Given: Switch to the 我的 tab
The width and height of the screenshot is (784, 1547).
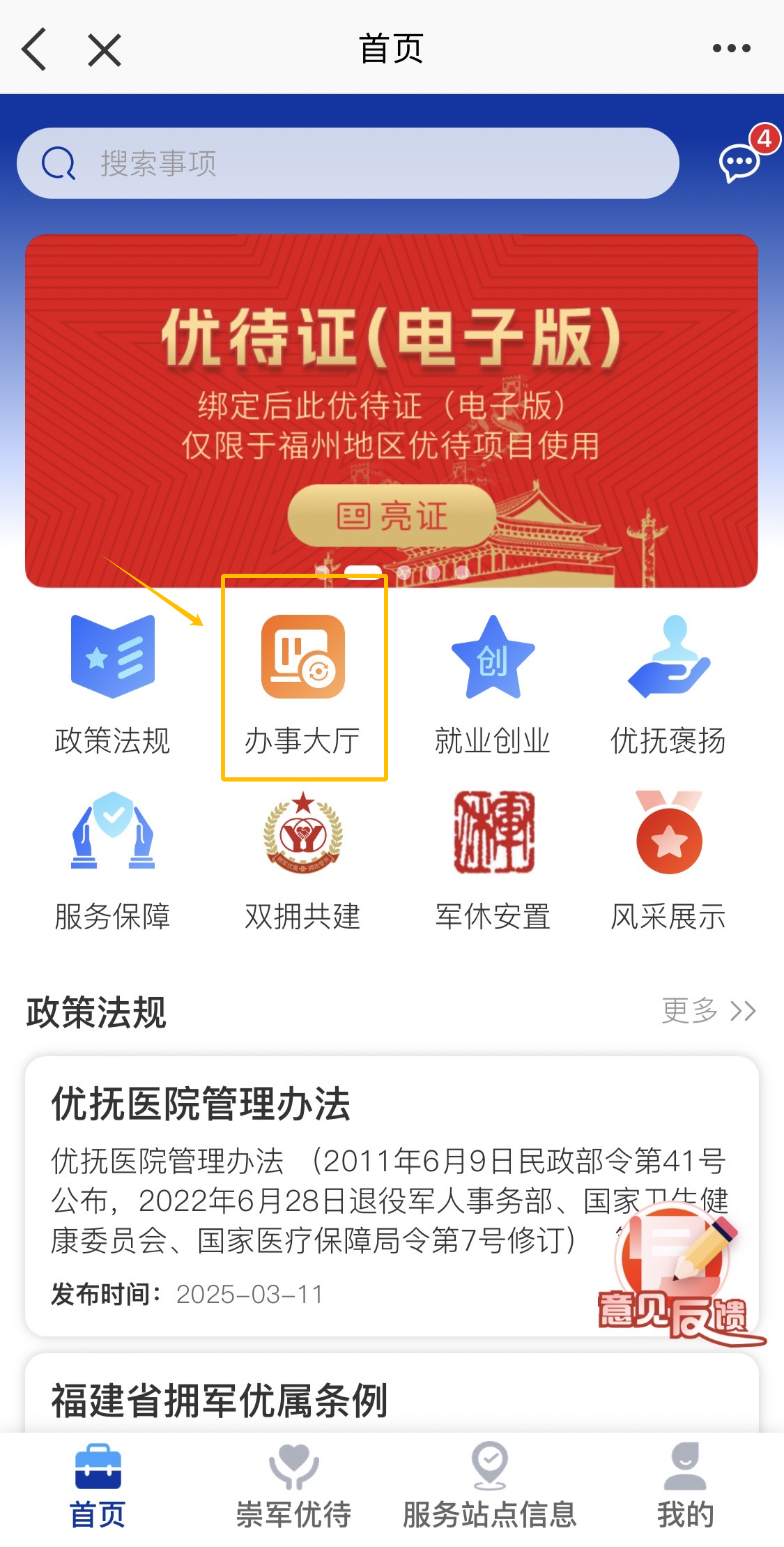Looking at the screenshot, I should (x=685, y=1486).
